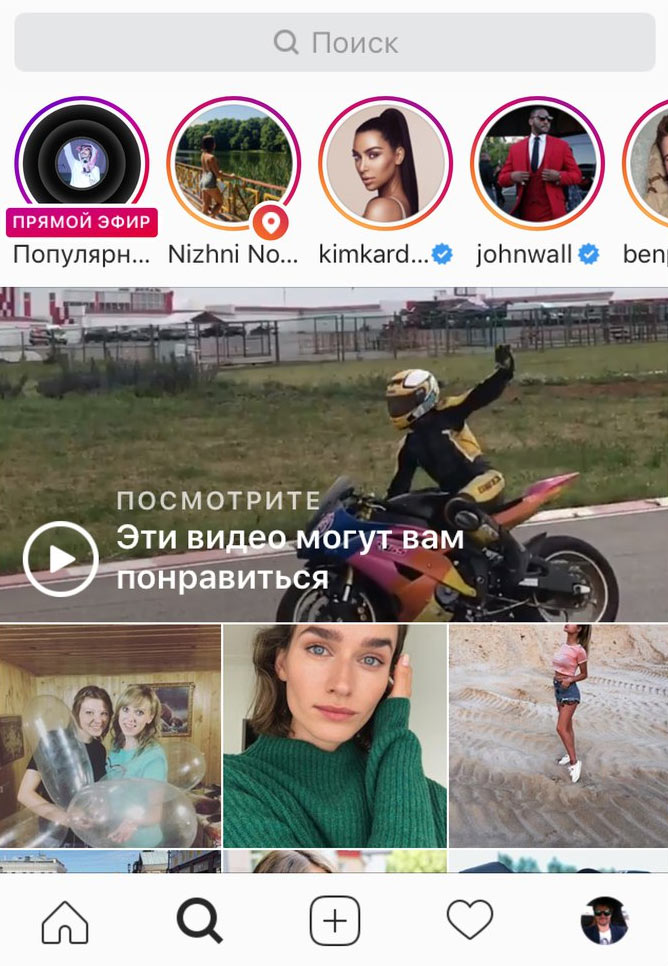Open the photo with two women and balloons
The height and width of the screenshot is (966, 668).
110,736
